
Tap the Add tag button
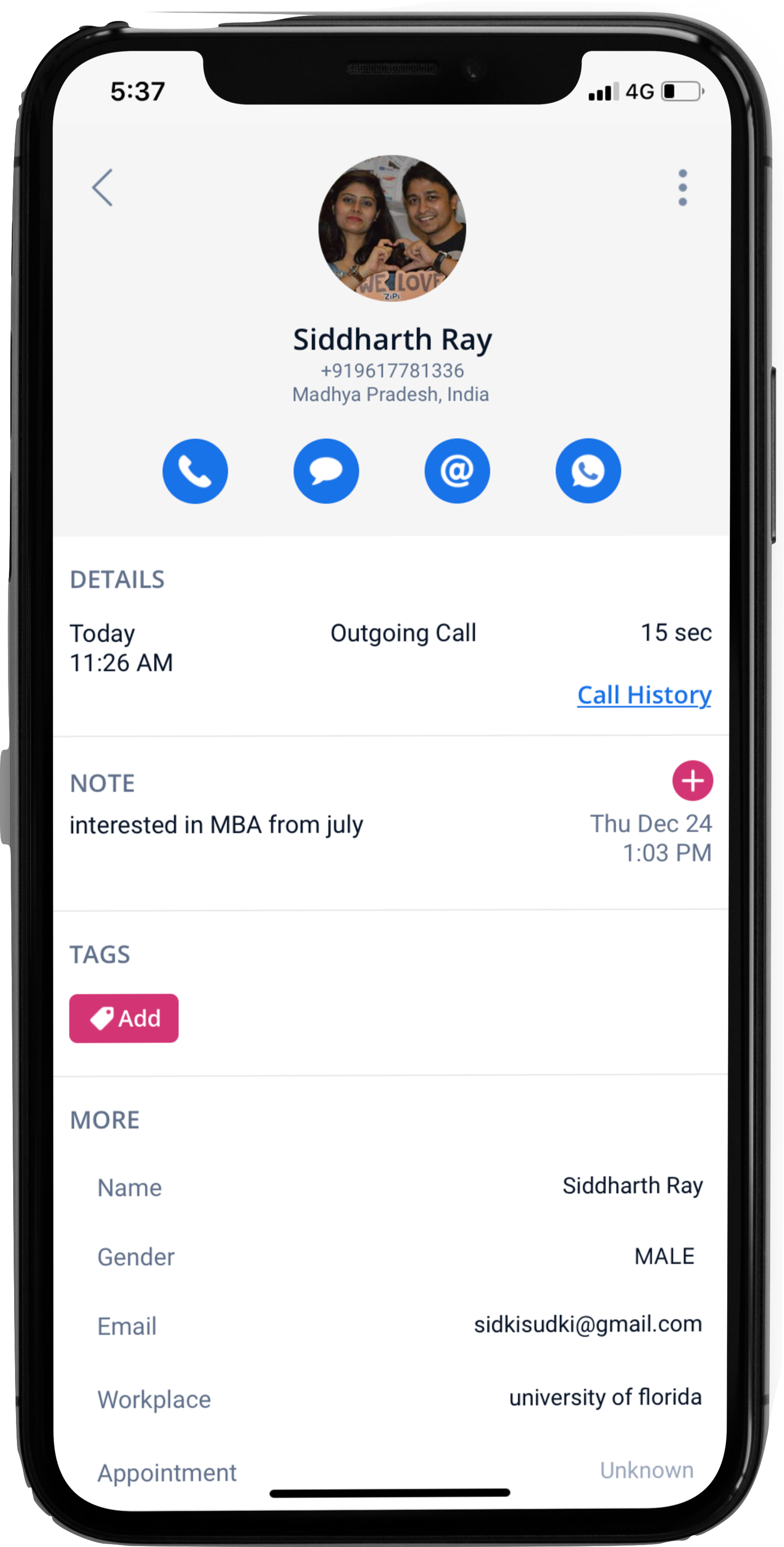tap(124, 1018)
